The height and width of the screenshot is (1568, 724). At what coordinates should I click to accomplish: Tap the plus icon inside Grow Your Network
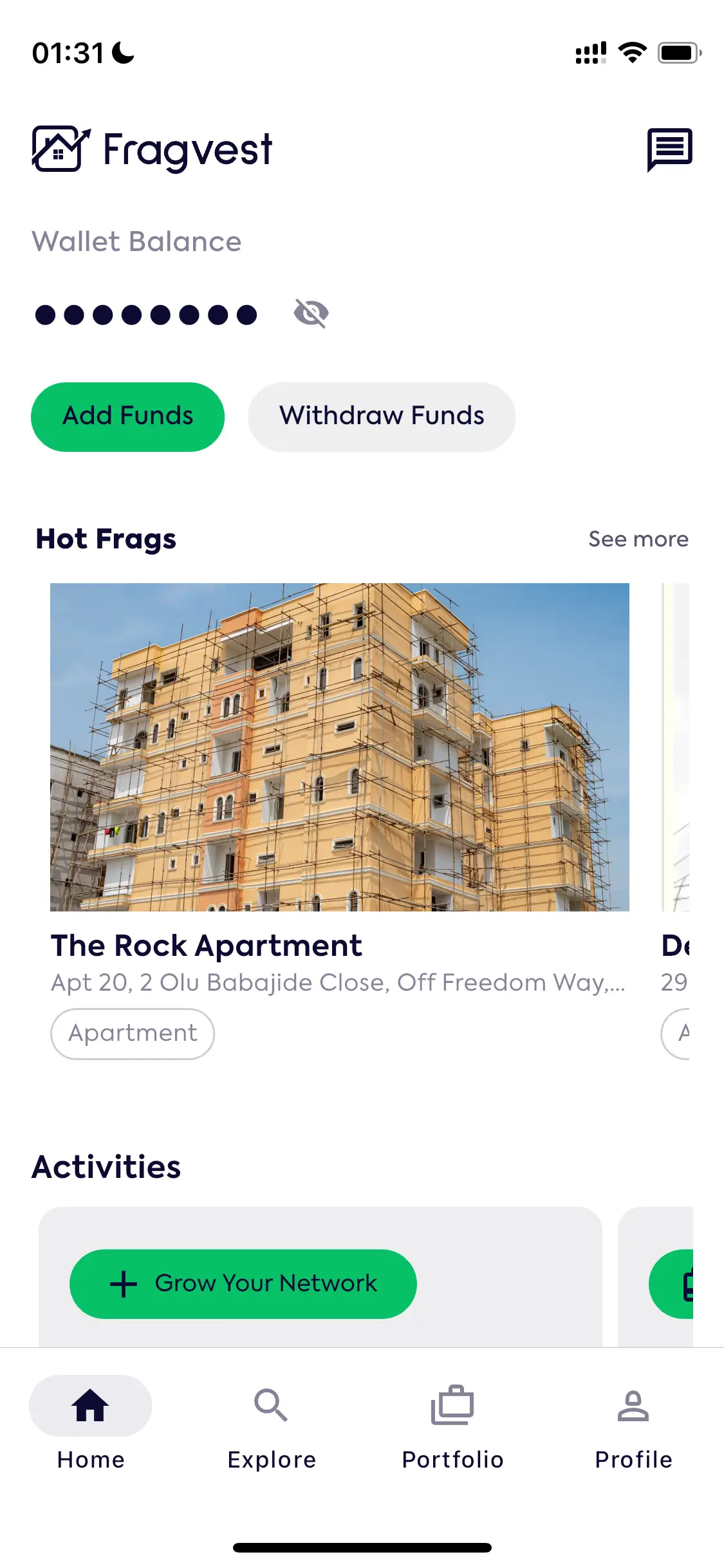point(123,1283)
